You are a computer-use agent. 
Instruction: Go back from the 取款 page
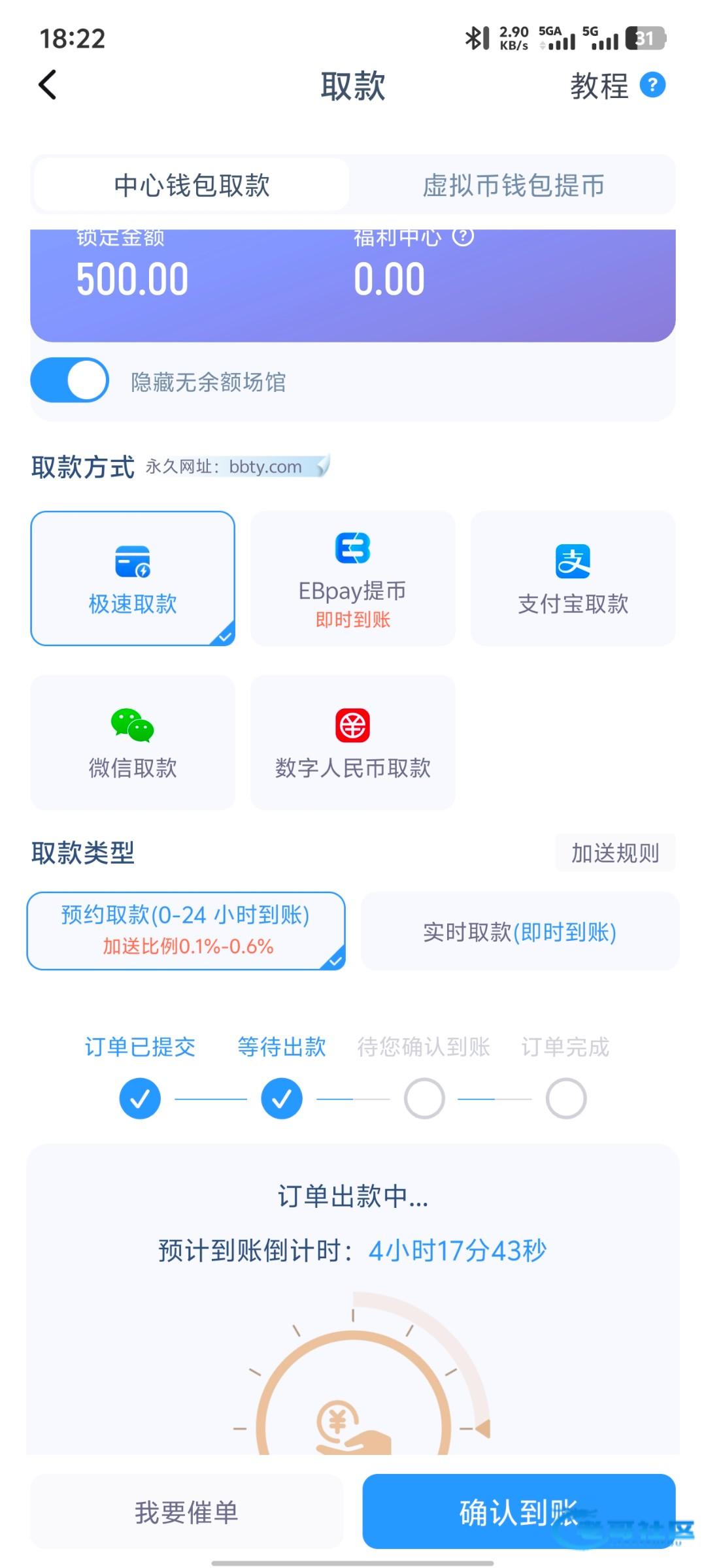(x=48, y=85)
